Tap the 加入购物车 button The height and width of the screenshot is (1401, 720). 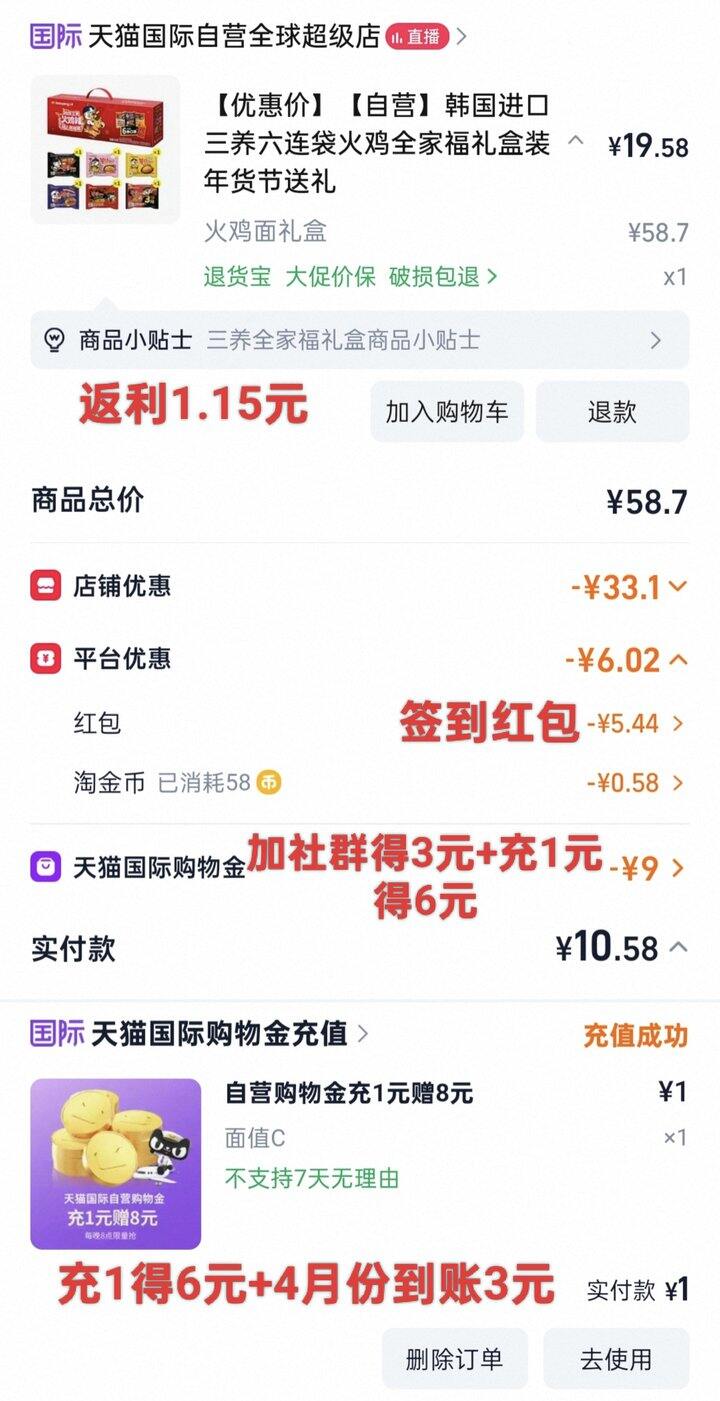(x=447, y=412)
